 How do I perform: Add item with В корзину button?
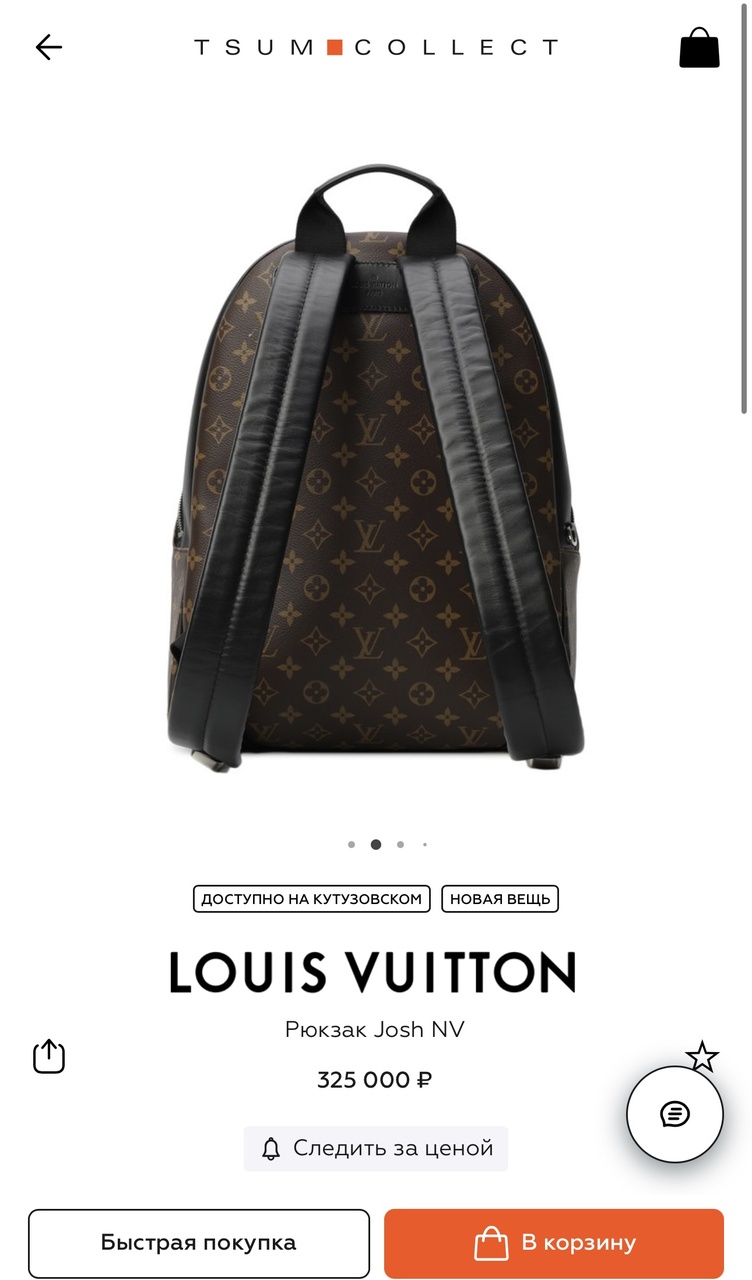[x=554, y=1243]
